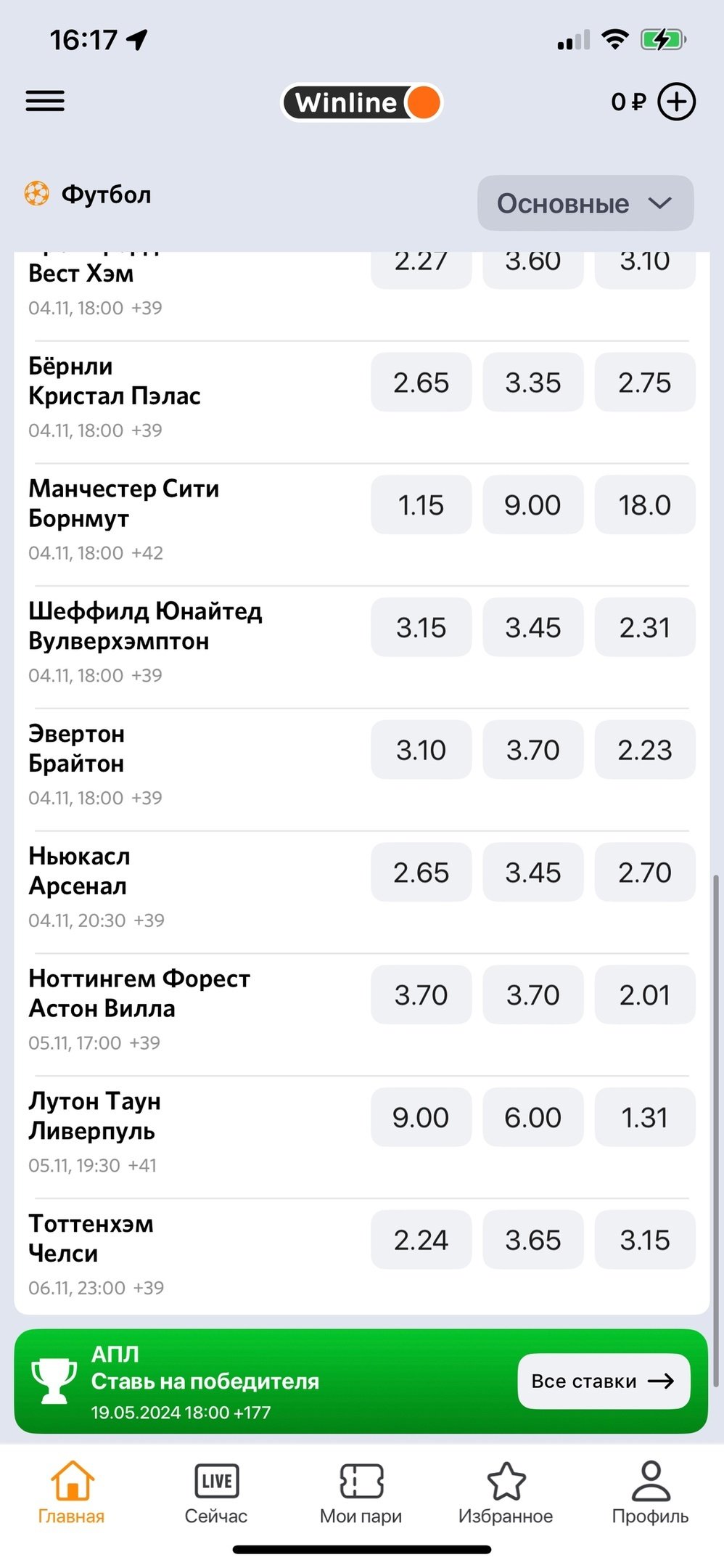Open the Мои пари tab
Viewport: 724px width, 1568px height.
pos(361,1494)
